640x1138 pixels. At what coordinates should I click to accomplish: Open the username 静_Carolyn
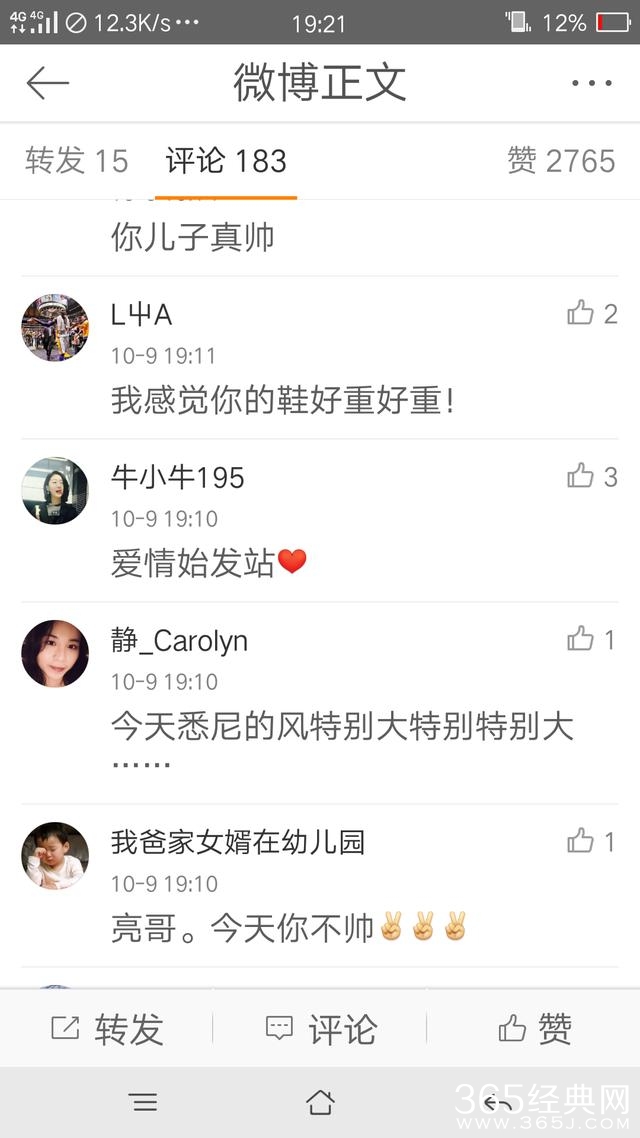click(179, 641)
